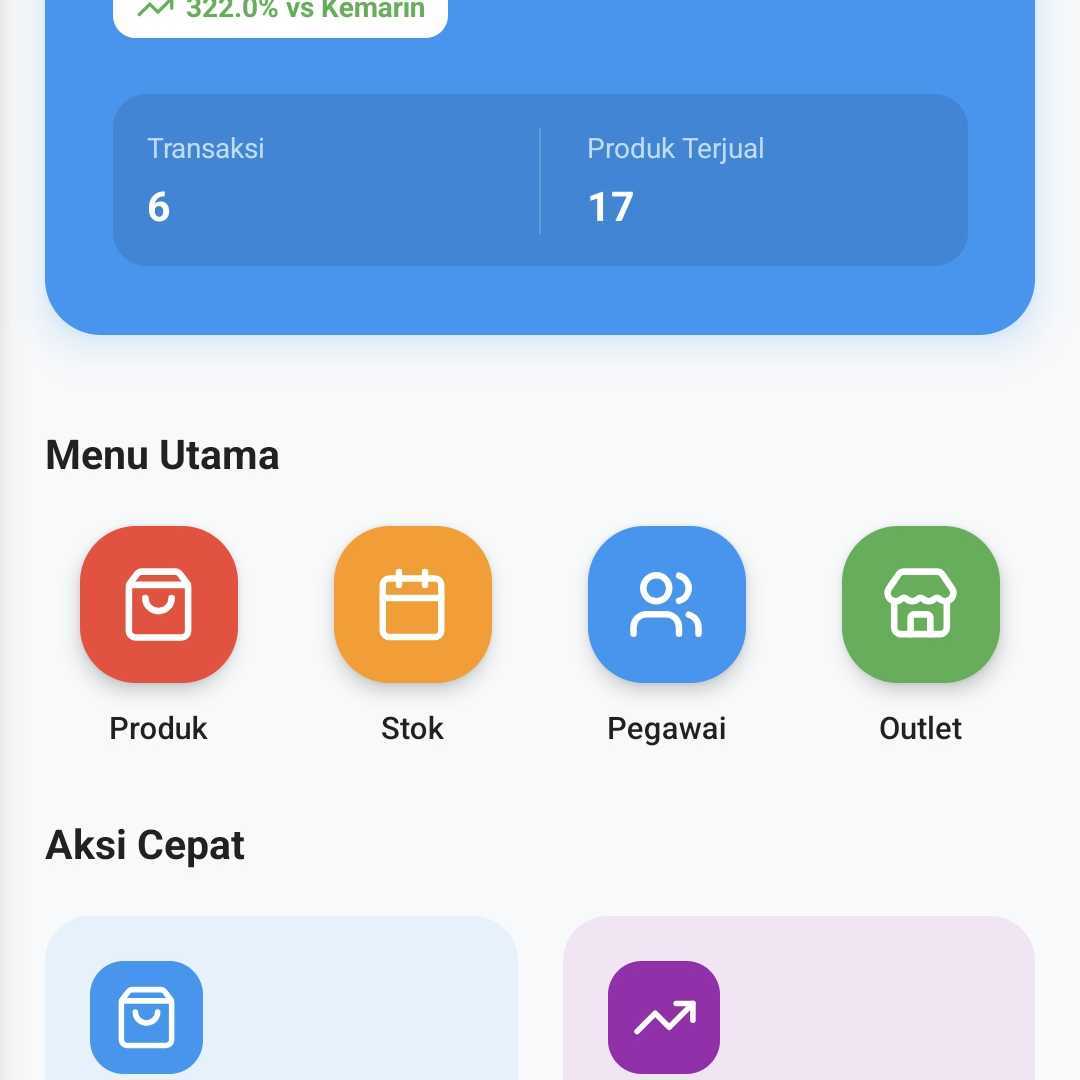Go to the Pegawai menu
1080x1080 pixels.
point(666,605)
